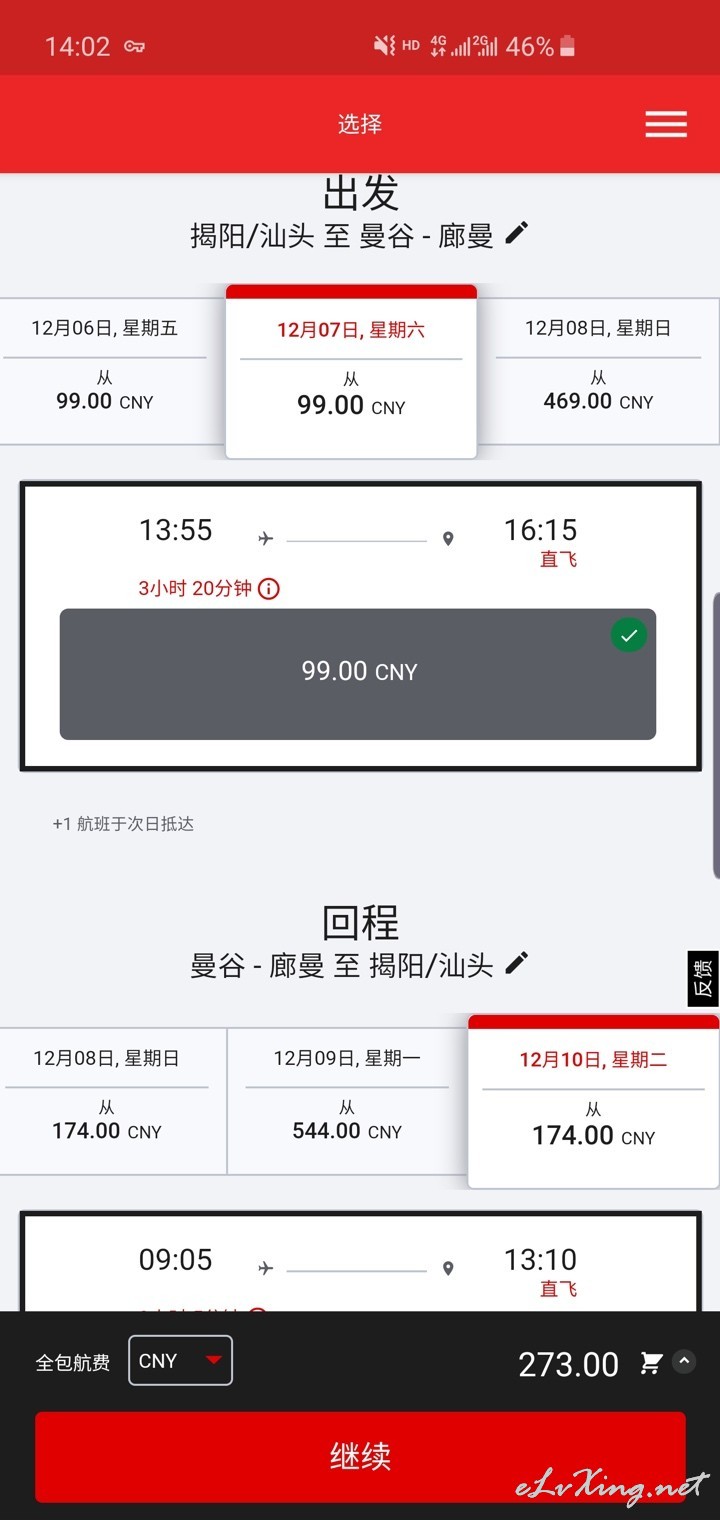Select return date 12月10日 星期二

pyautogui.click(x=594, y=1102)
